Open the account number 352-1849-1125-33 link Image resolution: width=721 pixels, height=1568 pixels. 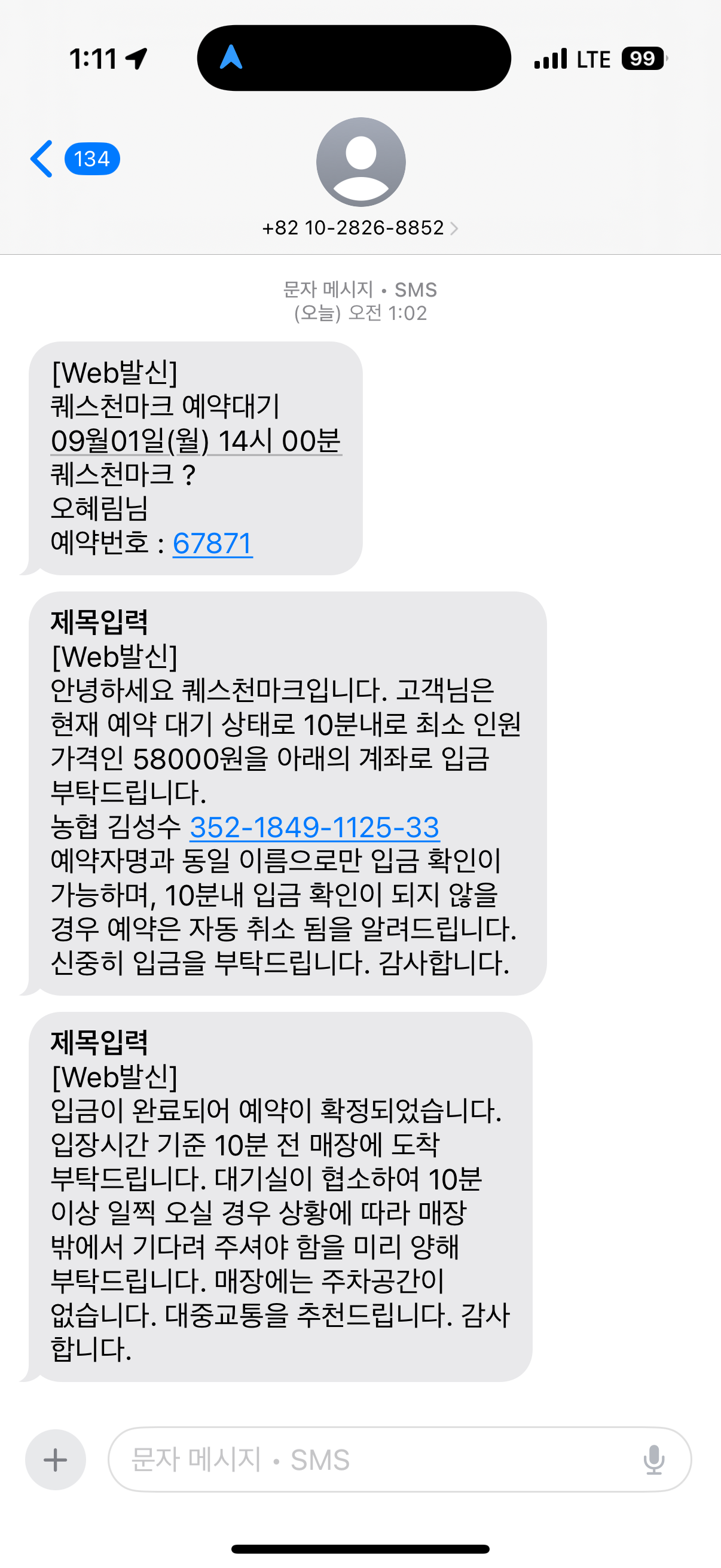pos(314,826)
